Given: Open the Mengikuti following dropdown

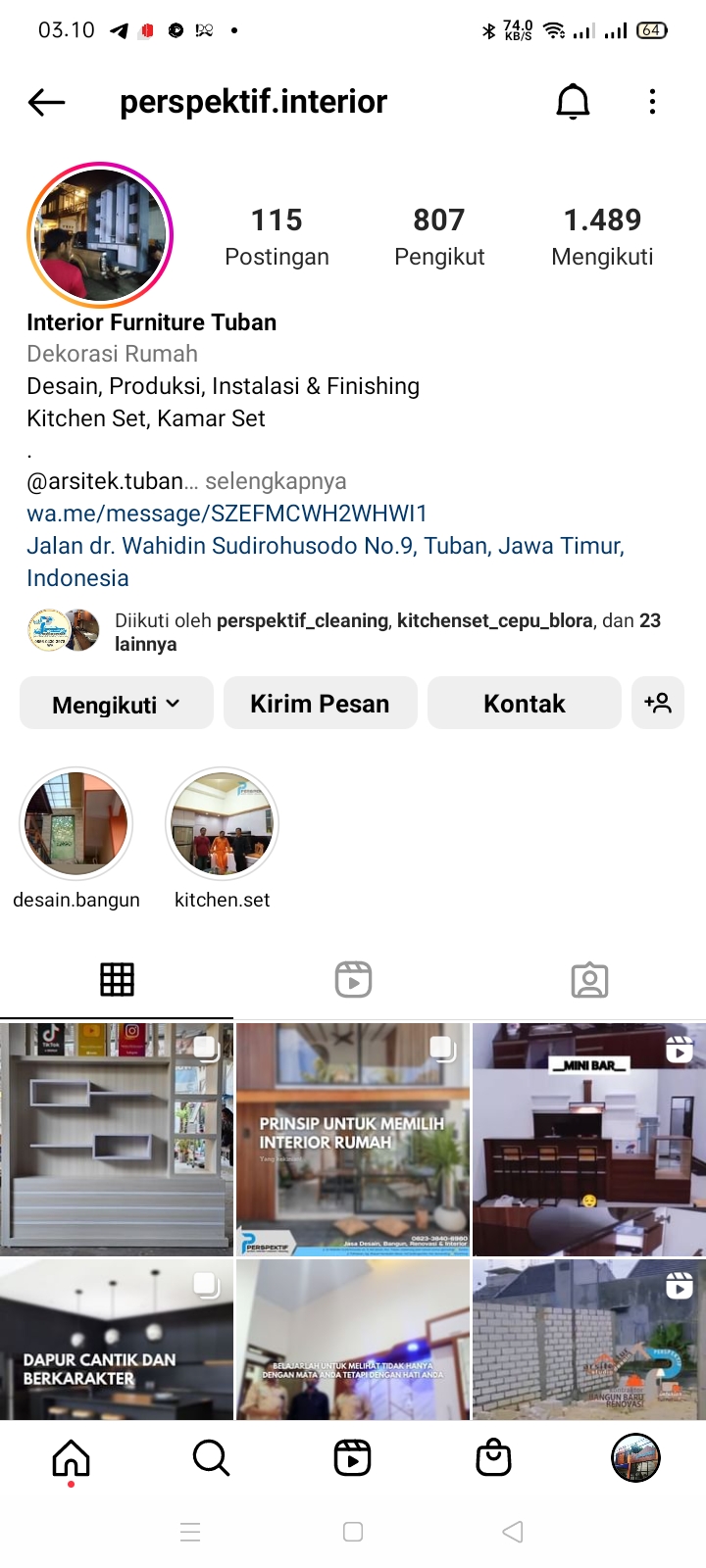Looking at the screenshot, I should 117,704.
